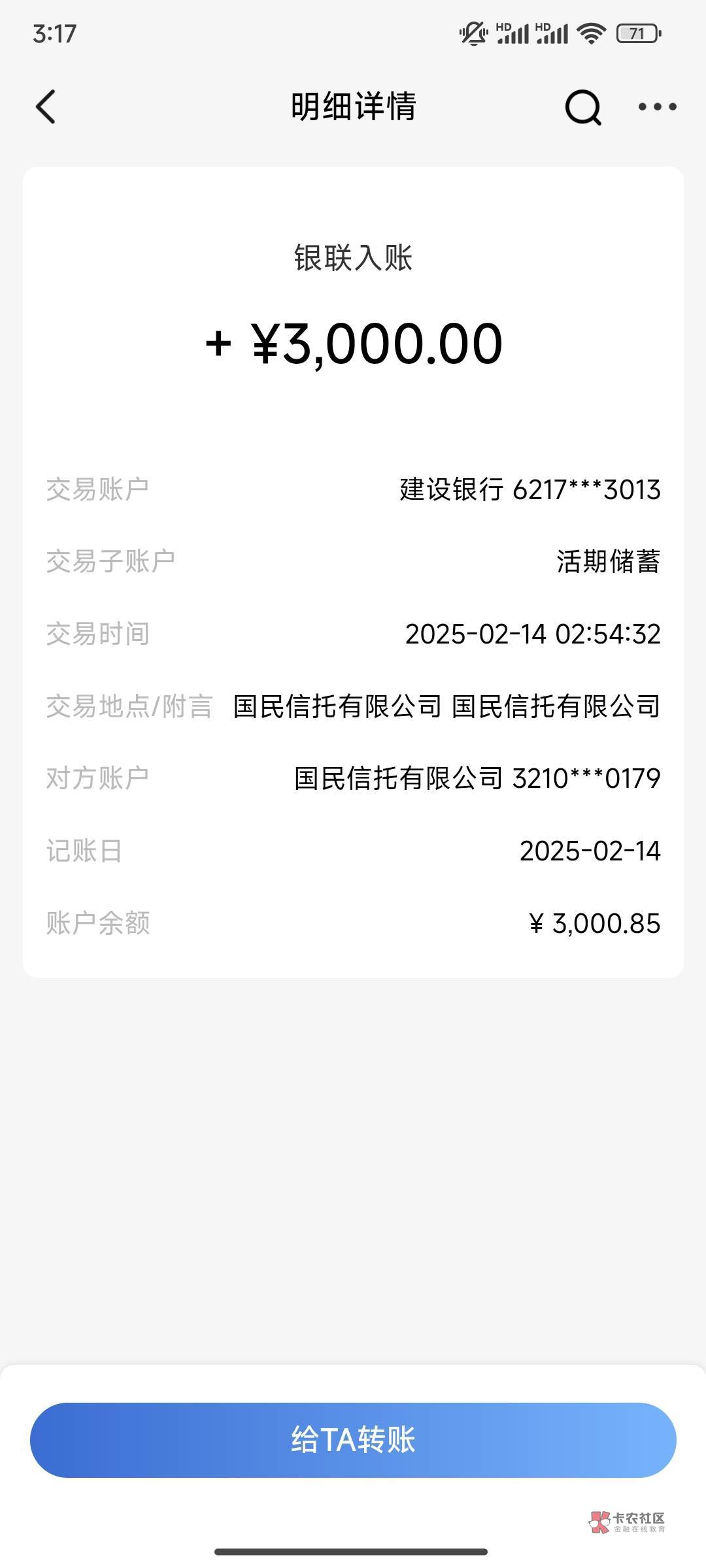
Task: Open the three-dot overflow menu
Action: point(657,106)
